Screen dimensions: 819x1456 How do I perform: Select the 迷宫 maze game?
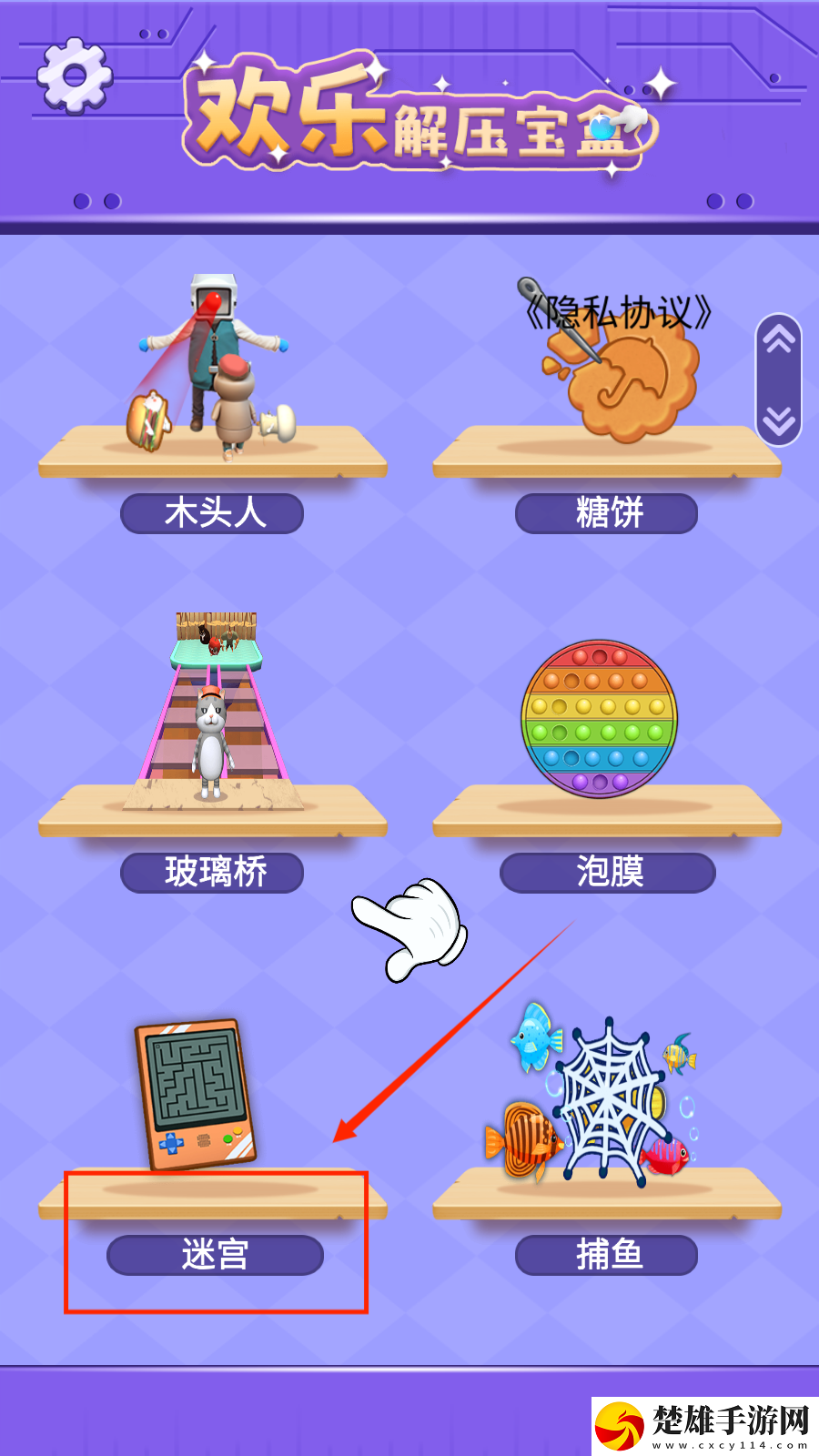coord(216,1254)
